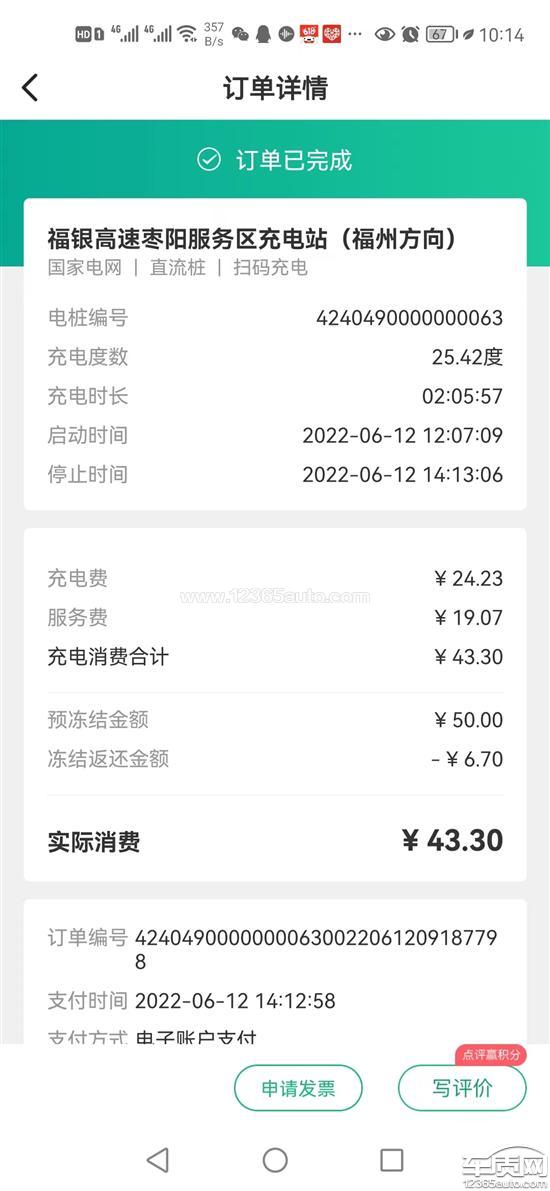550x1191 pixels.
Task: Go back using the top-left arrow
Action: pyautogui.click(x=30, y=87)
